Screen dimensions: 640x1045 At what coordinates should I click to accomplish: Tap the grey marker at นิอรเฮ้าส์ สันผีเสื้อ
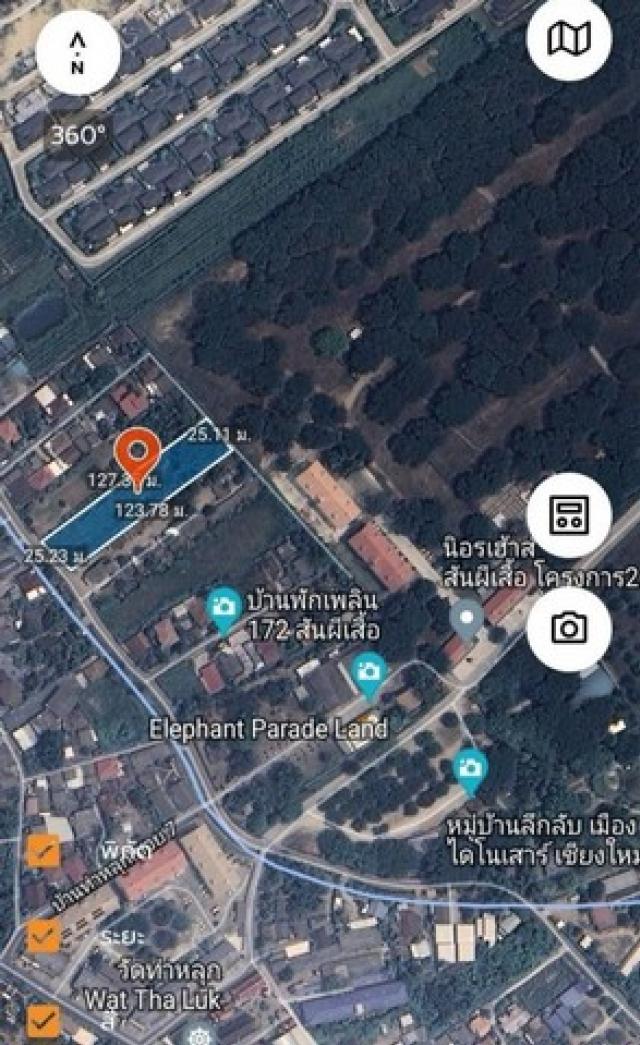tap(467, 618)
